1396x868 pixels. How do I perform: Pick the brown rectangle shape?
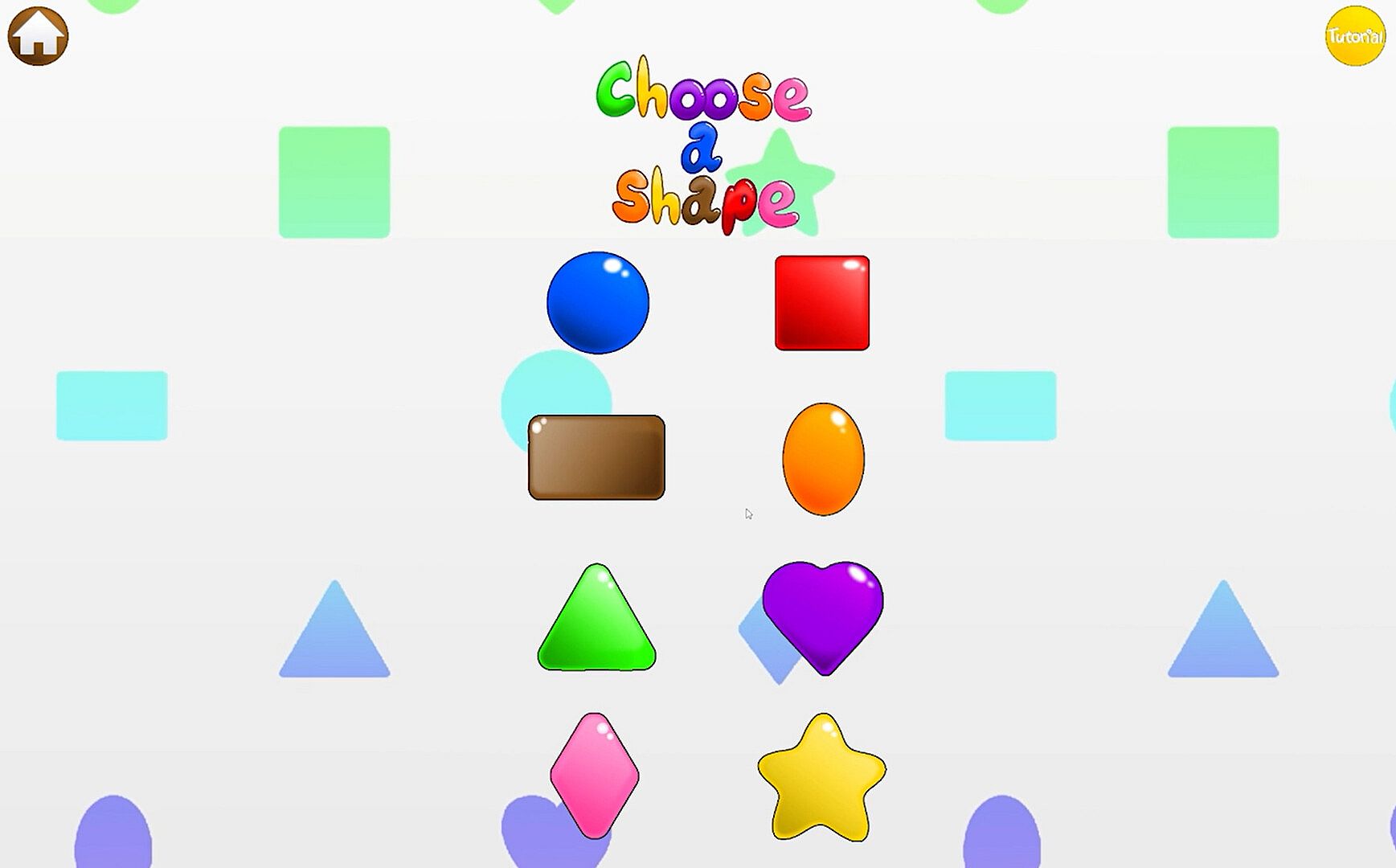596,457
